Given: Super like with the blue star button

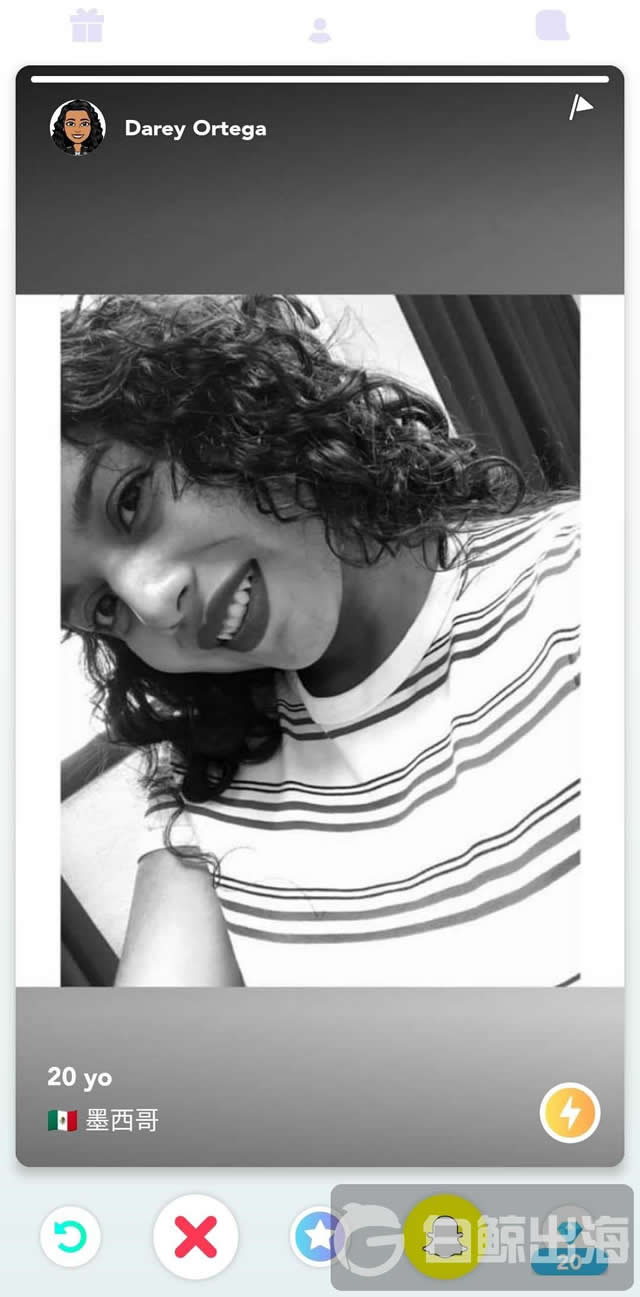Looking at the screenshot, I should click(x=318, y=1237).
